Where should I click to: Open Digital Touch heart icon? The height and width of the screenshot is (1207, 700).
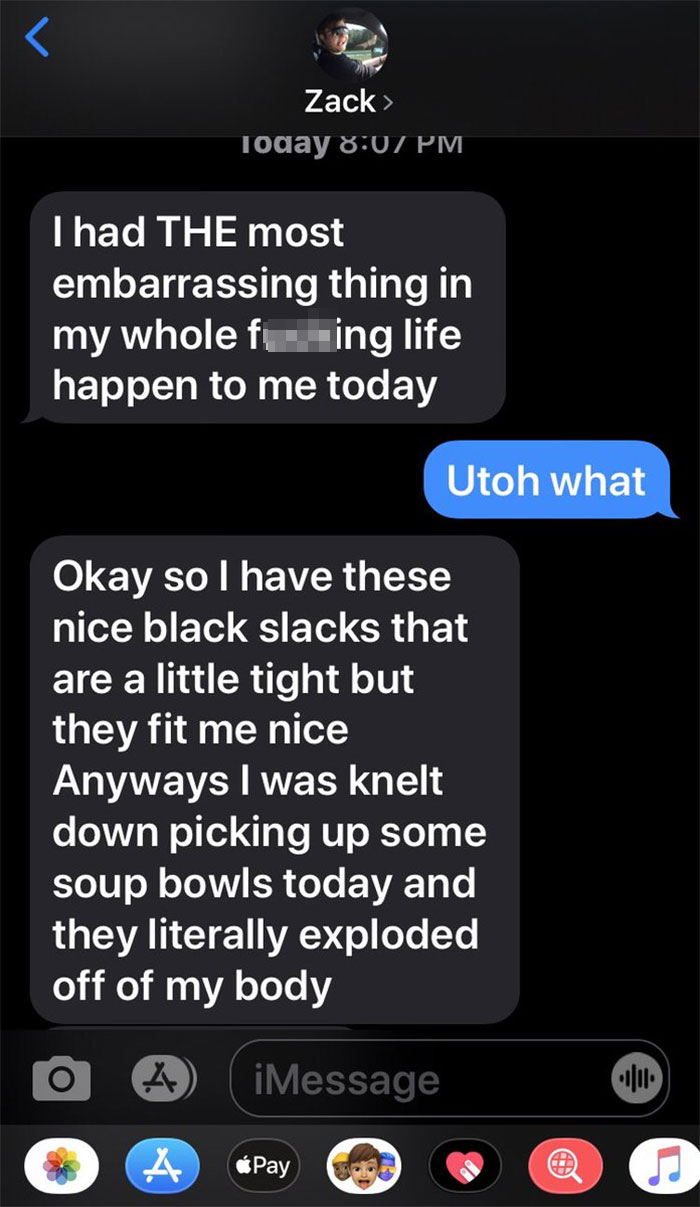pos(464,1166)
